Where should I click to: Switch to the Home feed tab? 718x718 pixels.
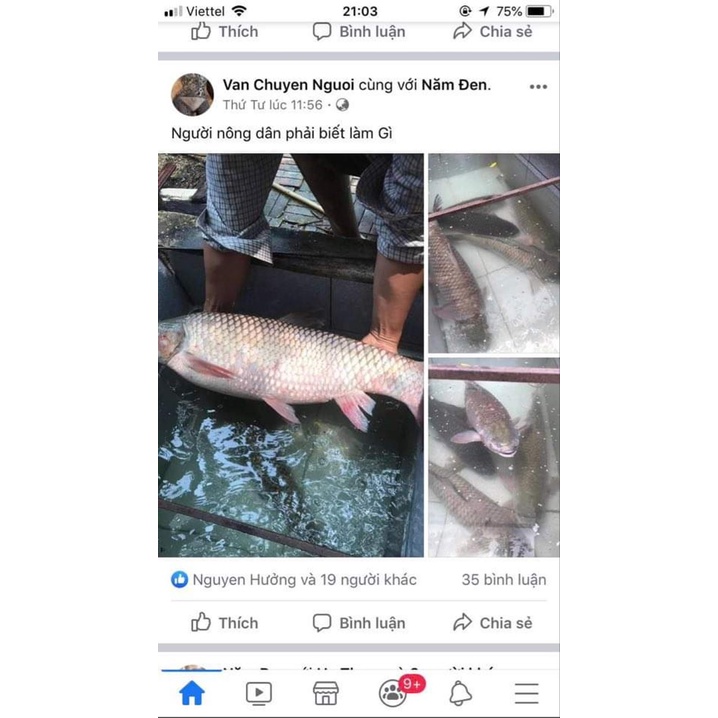pos(191,693)
